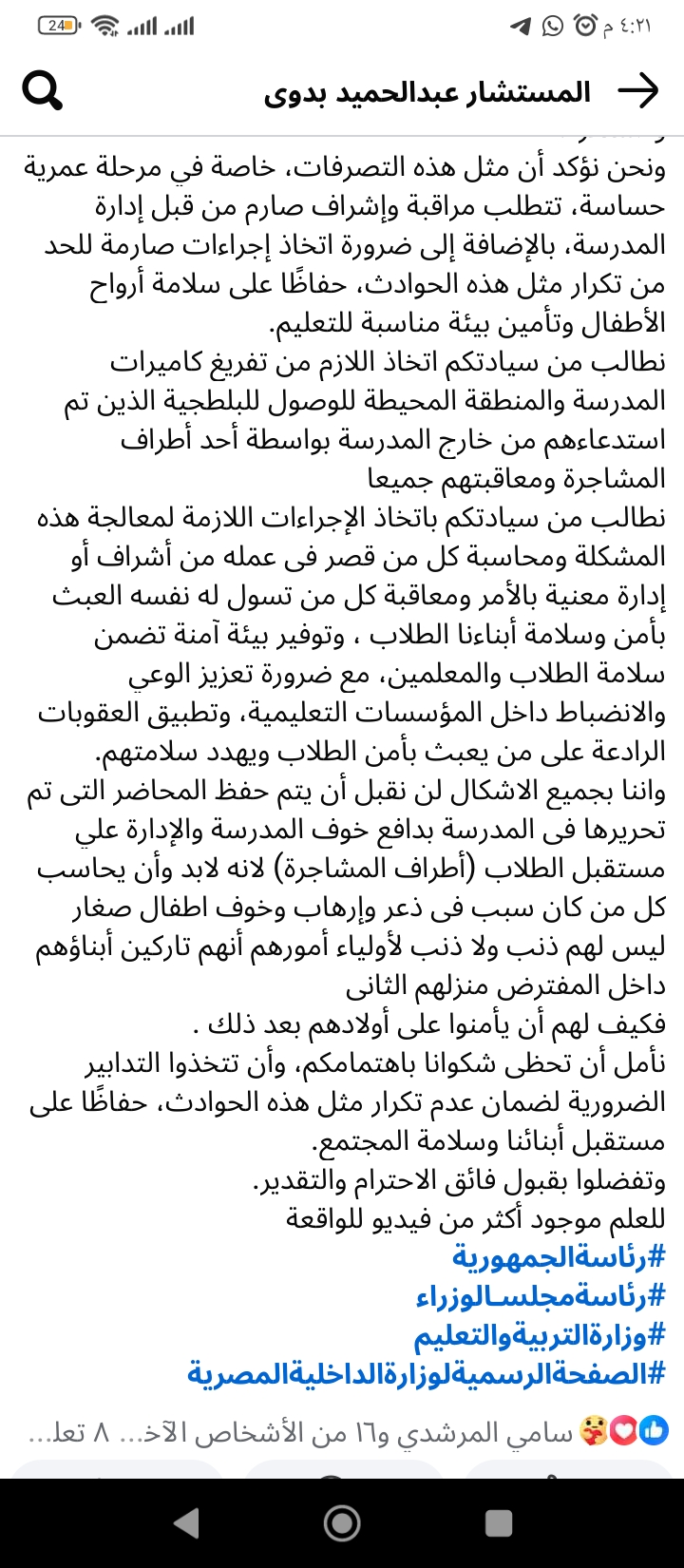
Task: Open hashtag #رئاسةالجمهورية
Action: point(560,1259)
